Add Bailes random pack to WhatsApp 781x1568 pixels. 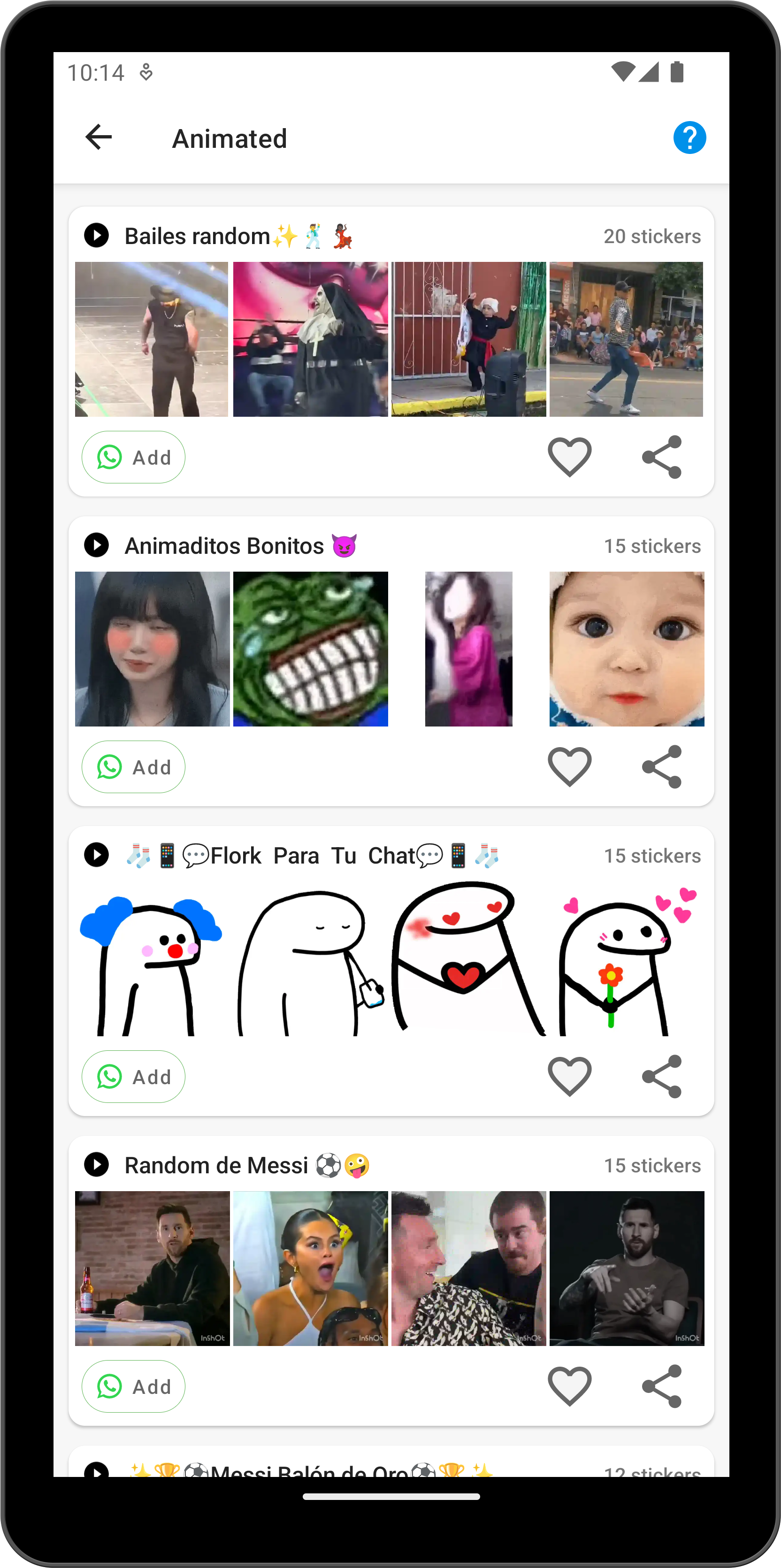tap(133, 457)
